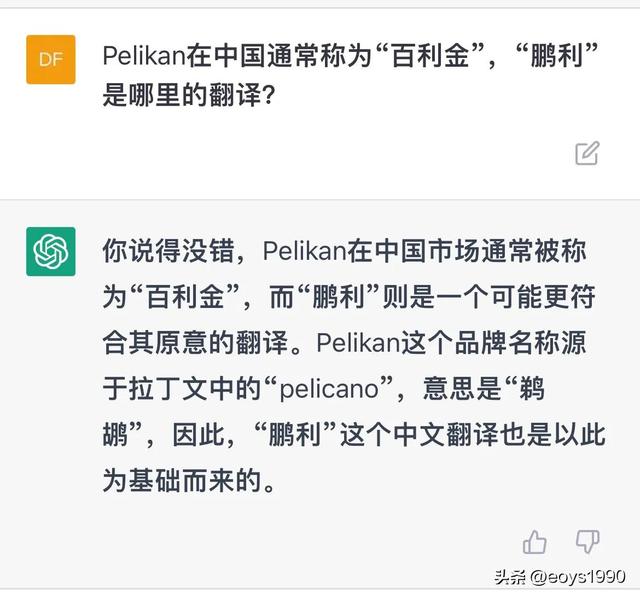Give the answer a thumbs up
Image resolution: width=640 pixels, height=600 pixels.
click(x=535, y=542)
